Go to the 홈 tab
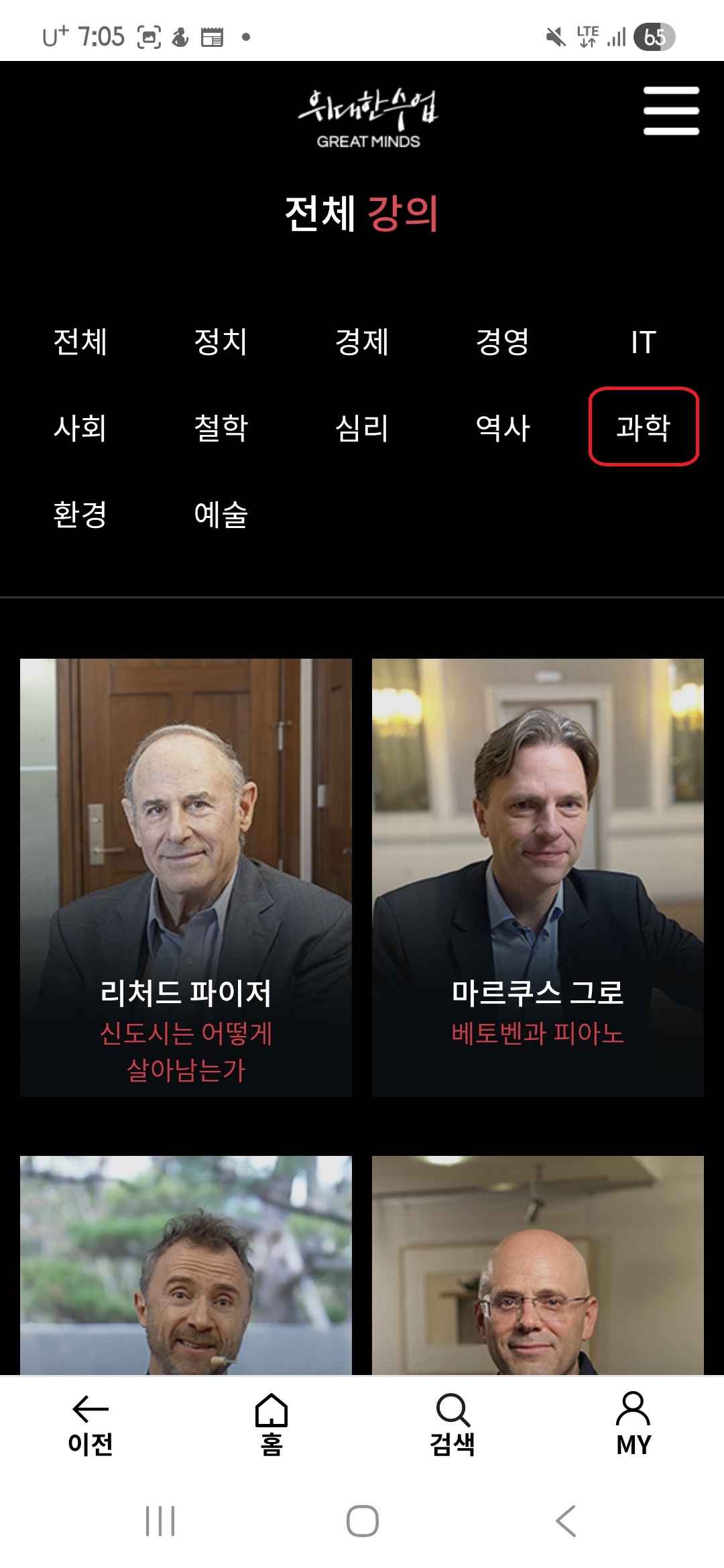The width and height of the screenshot is (724, 1568). [271, 1425]
